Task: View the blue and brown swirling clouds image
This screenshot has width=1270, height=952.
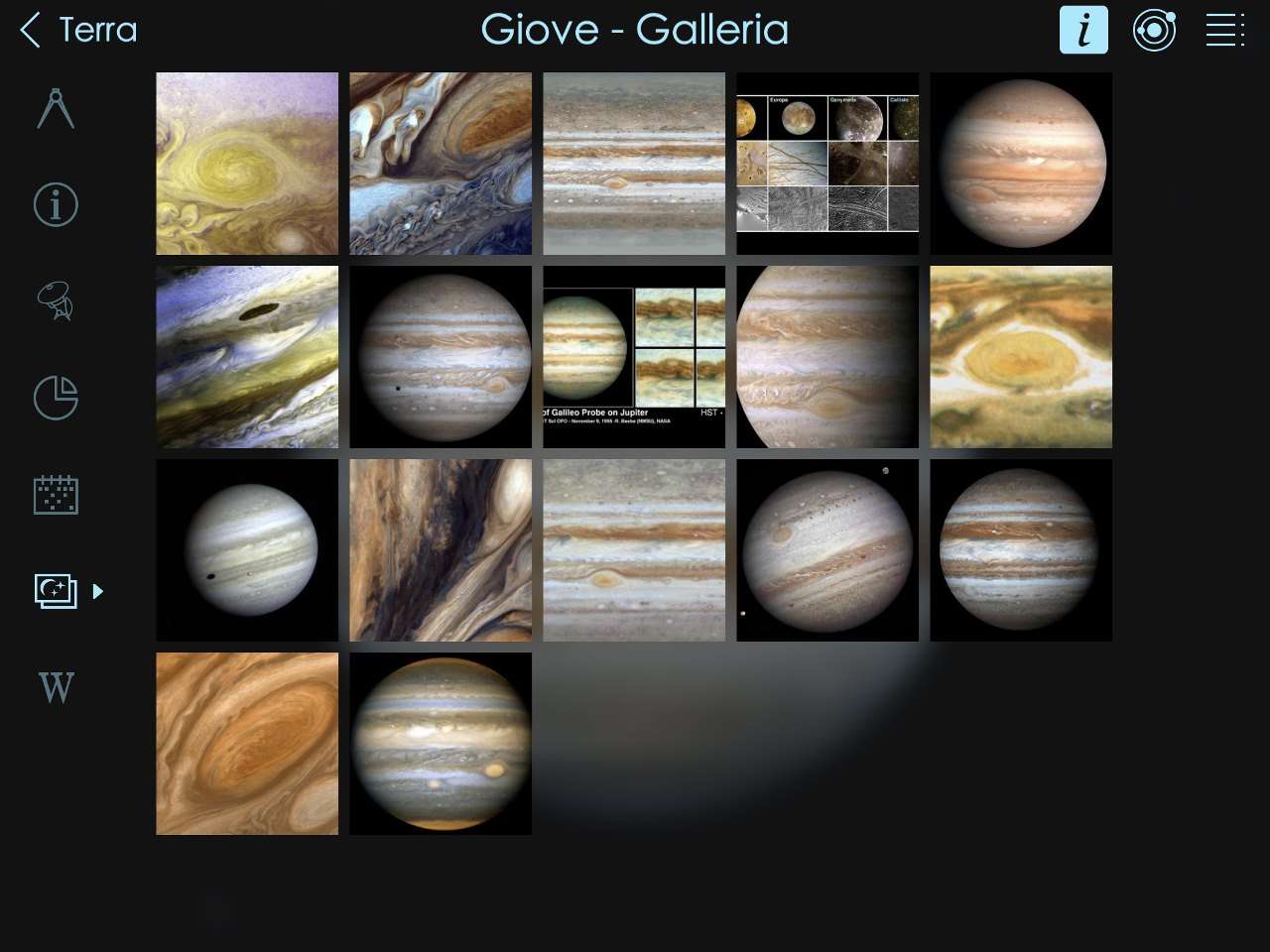Action: (x=441, y=164)
